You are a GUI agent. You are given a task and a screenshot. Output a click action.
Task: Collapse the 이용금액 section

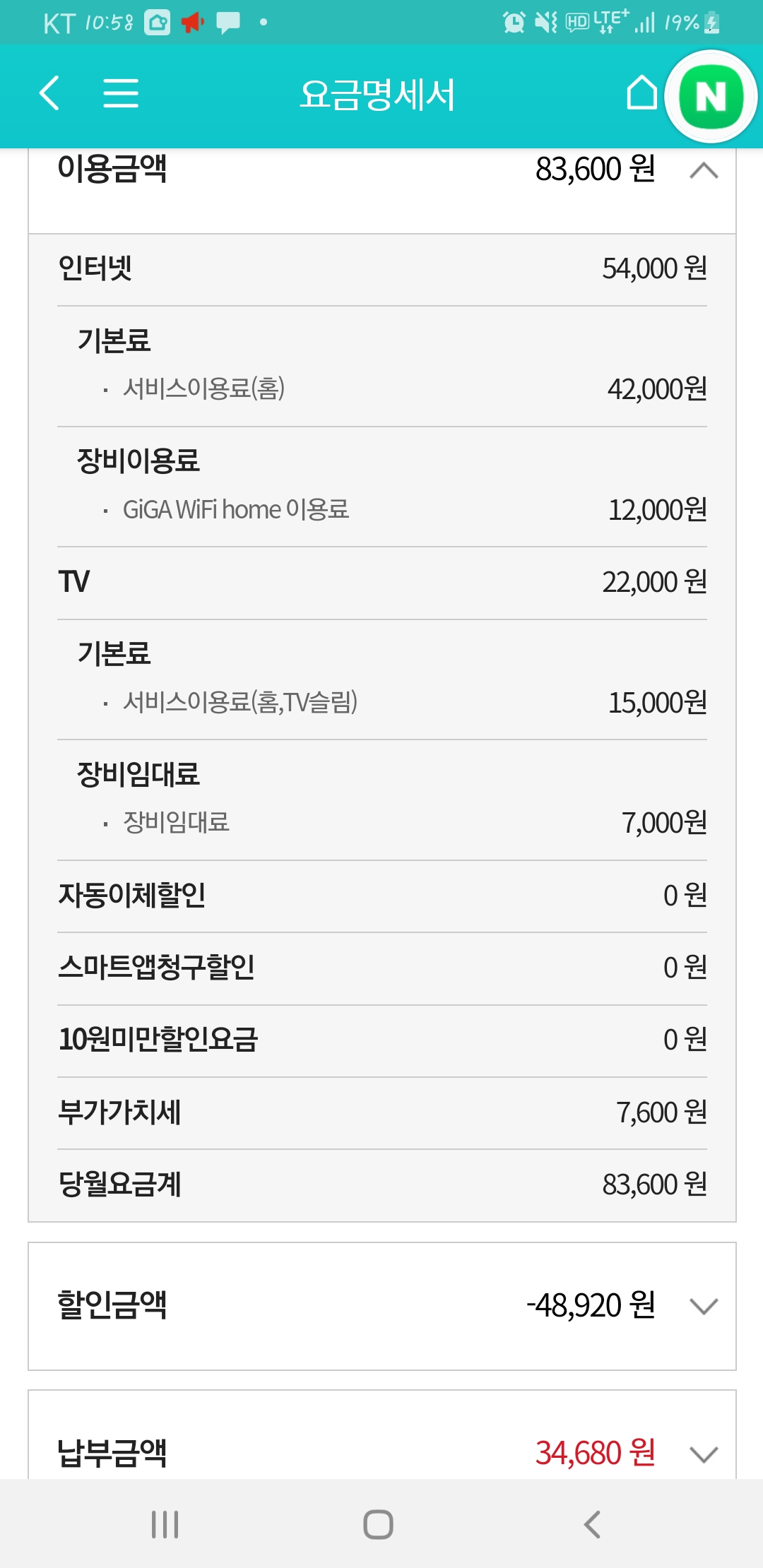click(x=704, y=171)
